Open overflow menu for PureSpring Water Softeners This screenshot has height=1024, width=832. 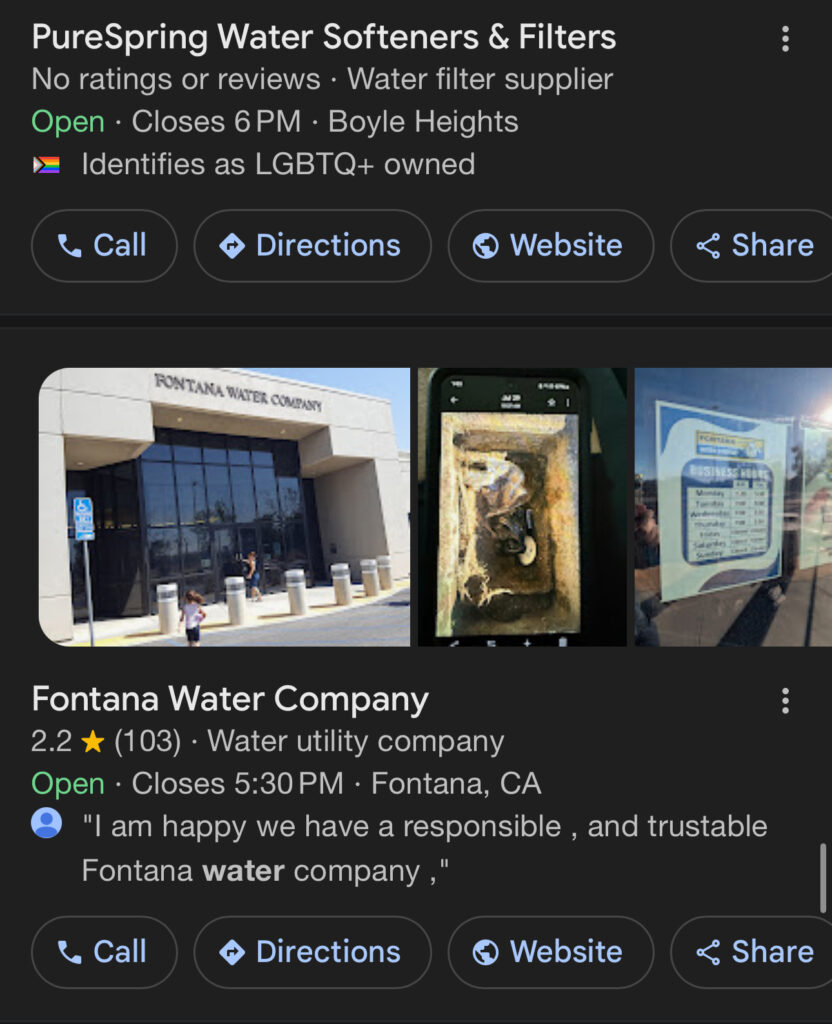click(785, 39)
